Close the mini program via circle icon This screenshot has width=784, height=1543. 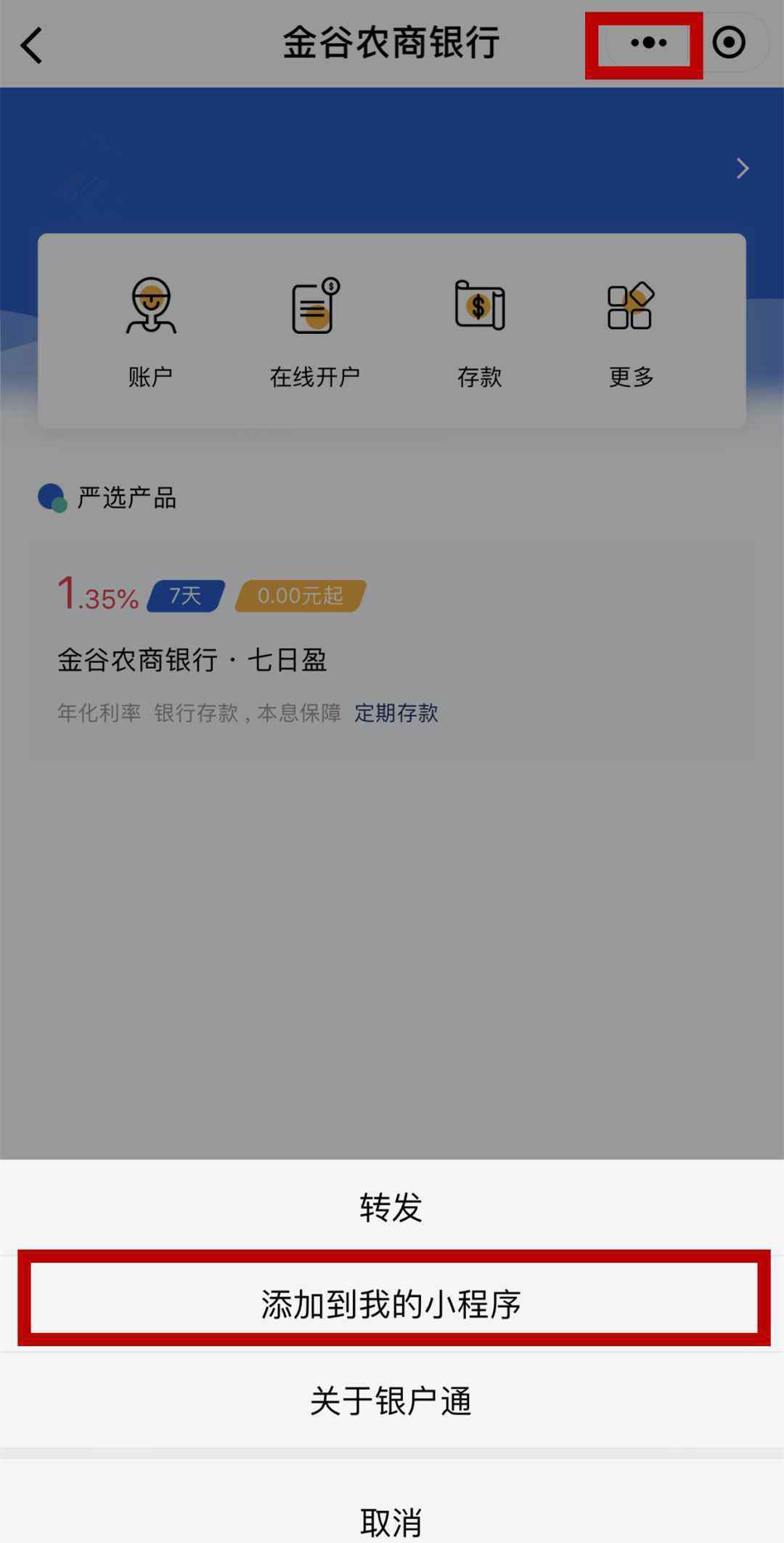(x=729, y=43)
